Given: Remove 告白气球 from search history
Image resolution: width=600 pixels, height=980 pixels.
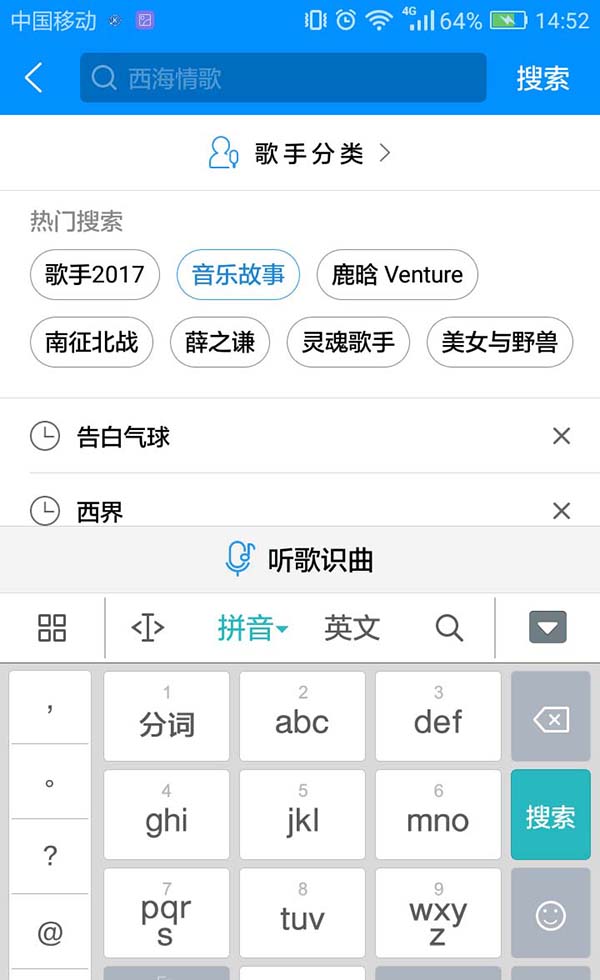Looking at the screenshot, I should pos(561,436).
